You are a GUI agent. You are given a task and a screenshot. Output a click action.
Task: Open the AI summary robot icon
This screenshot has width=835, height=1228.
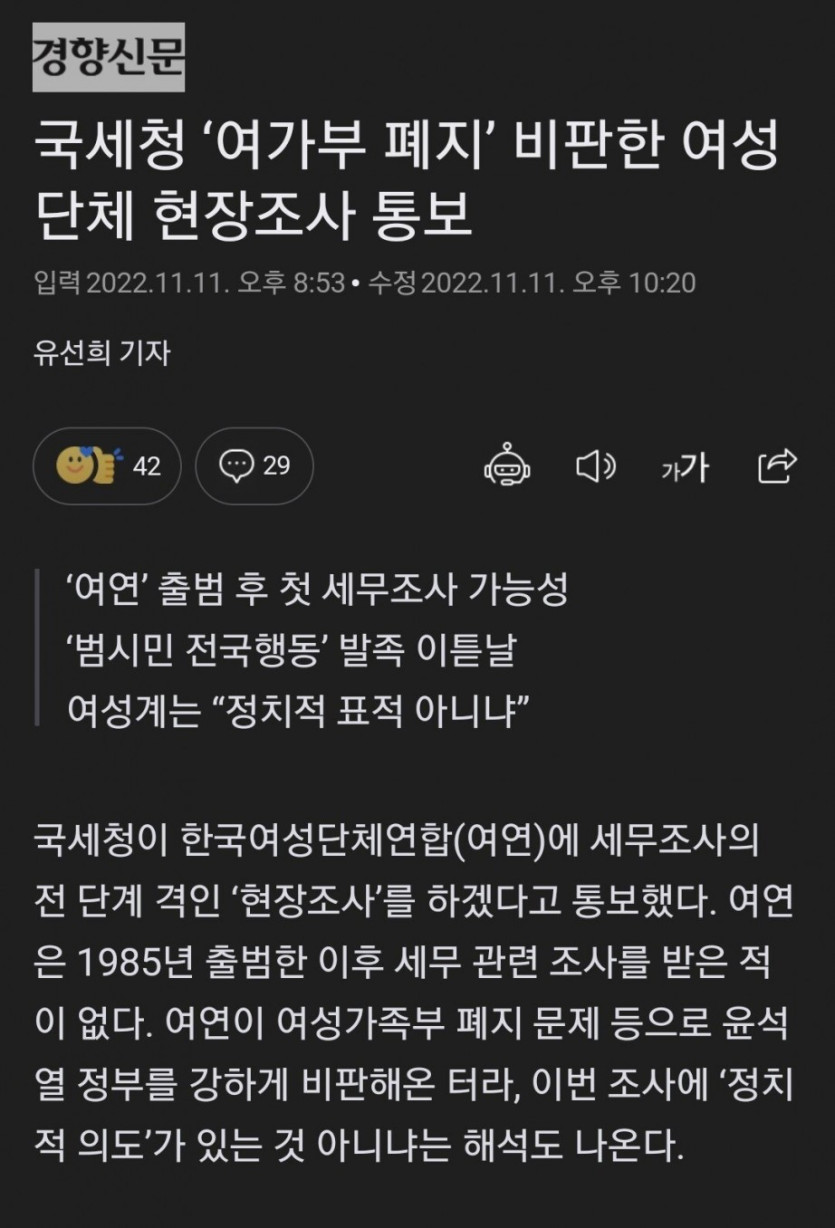pos(507,466)
